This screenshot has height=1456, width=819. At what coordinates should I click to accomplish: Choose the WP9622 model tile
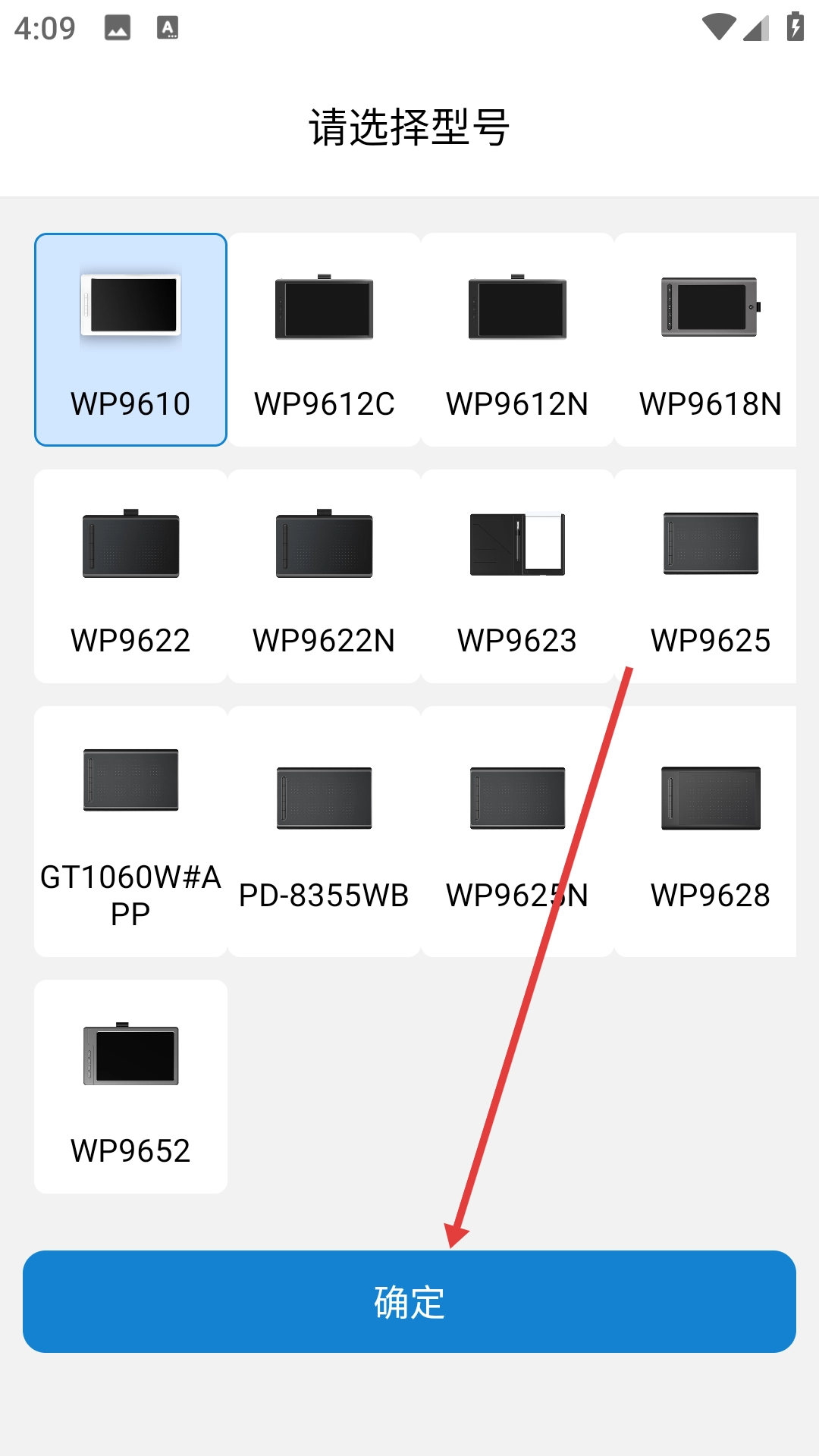click(130, 576)
